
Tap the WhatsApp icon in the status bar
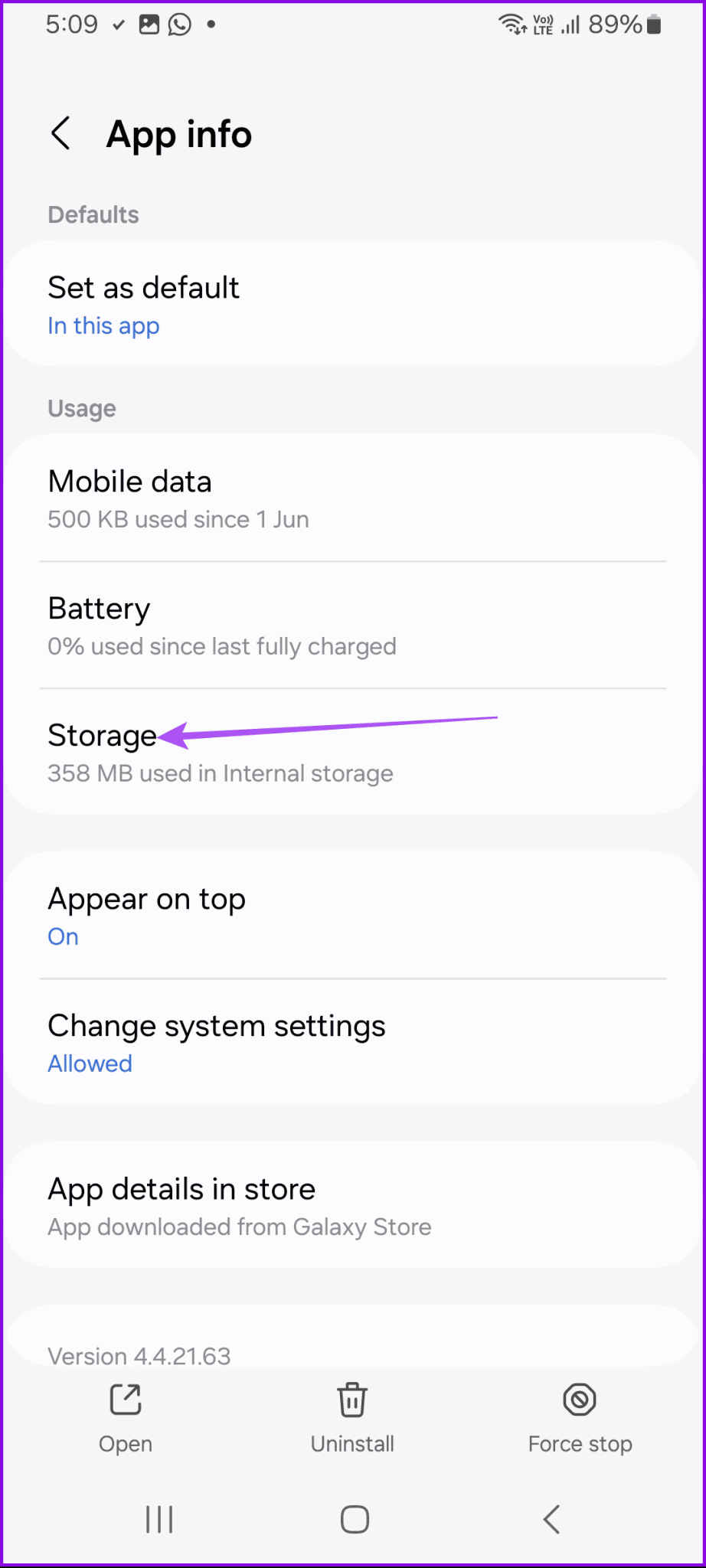click(178, 24)
